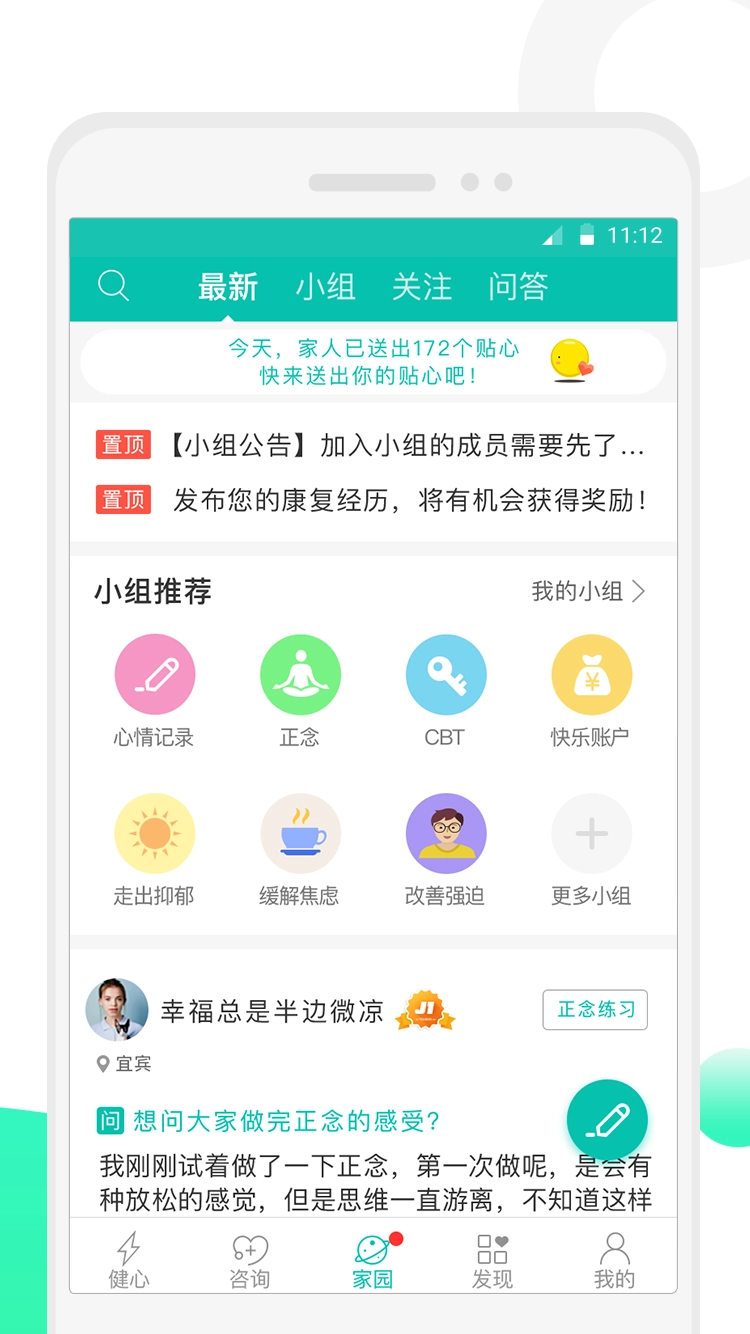Open the 咨询 section with red dot badge nearby

(249, 1258)
